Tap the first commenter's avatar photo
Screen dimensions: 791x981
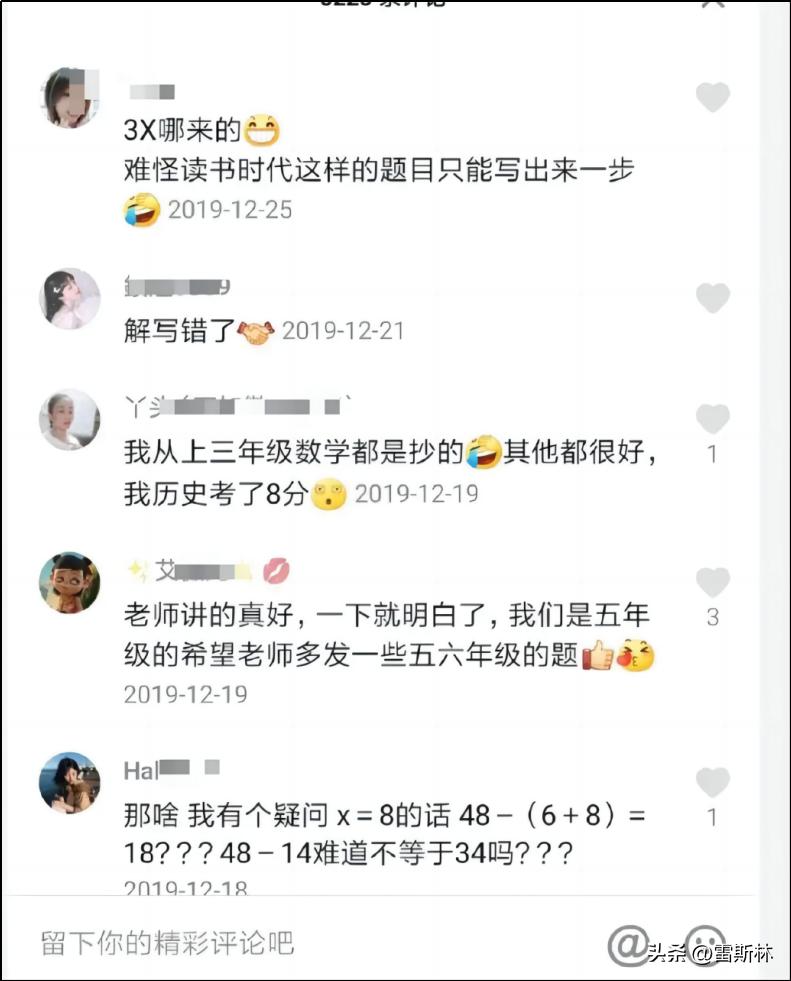(x=68, y=96)
